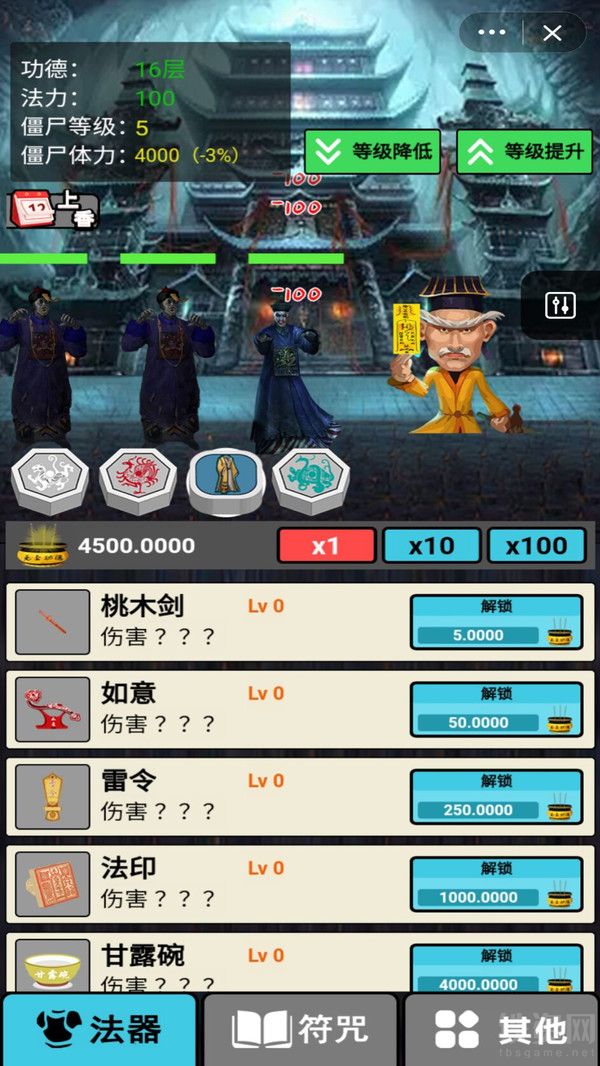The image size is (600, 1066).
Task: Unlock 雷令 for 250.0000
Action: [x=496, y=797]
